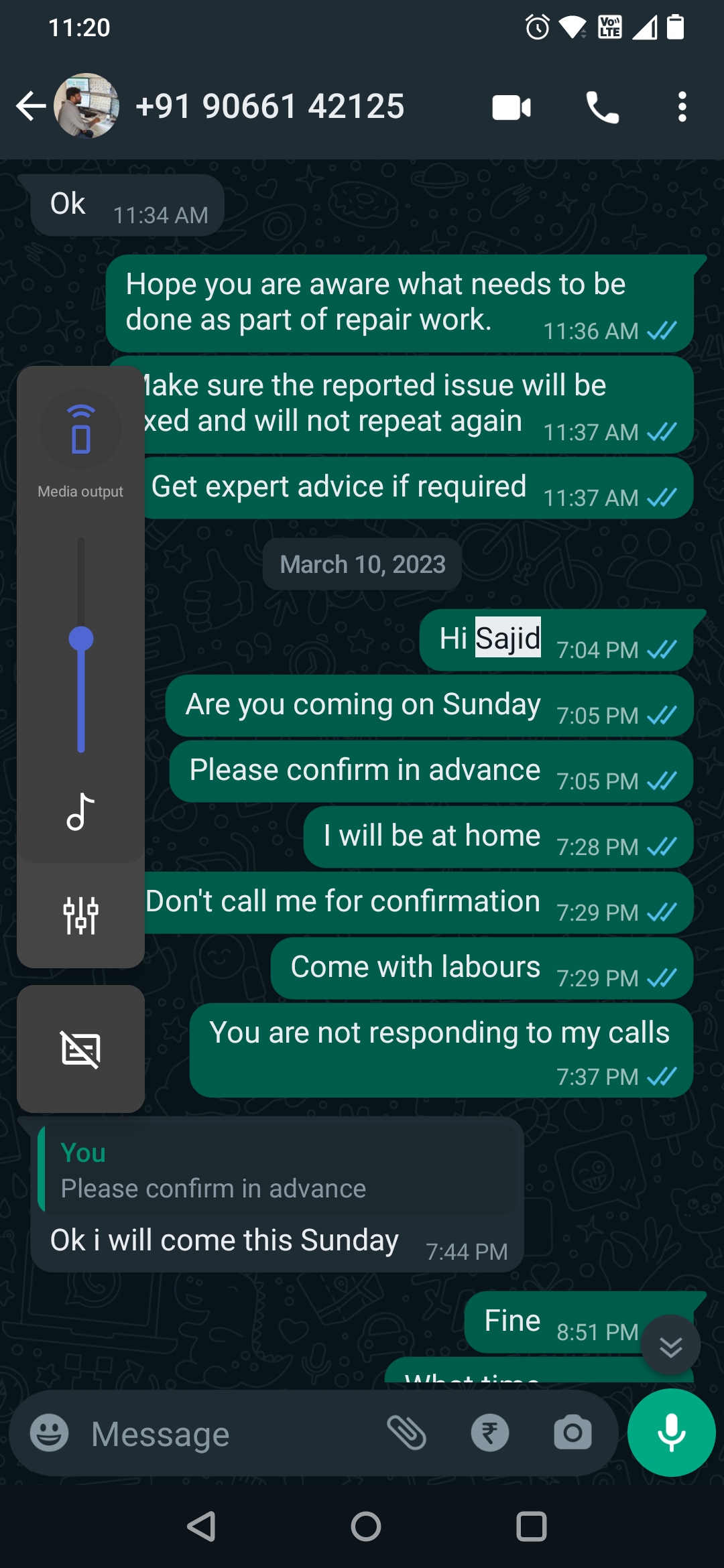Tap the music note media volume icon
724x1568 pixels.
pyautogui.click(x=80, y=811)
